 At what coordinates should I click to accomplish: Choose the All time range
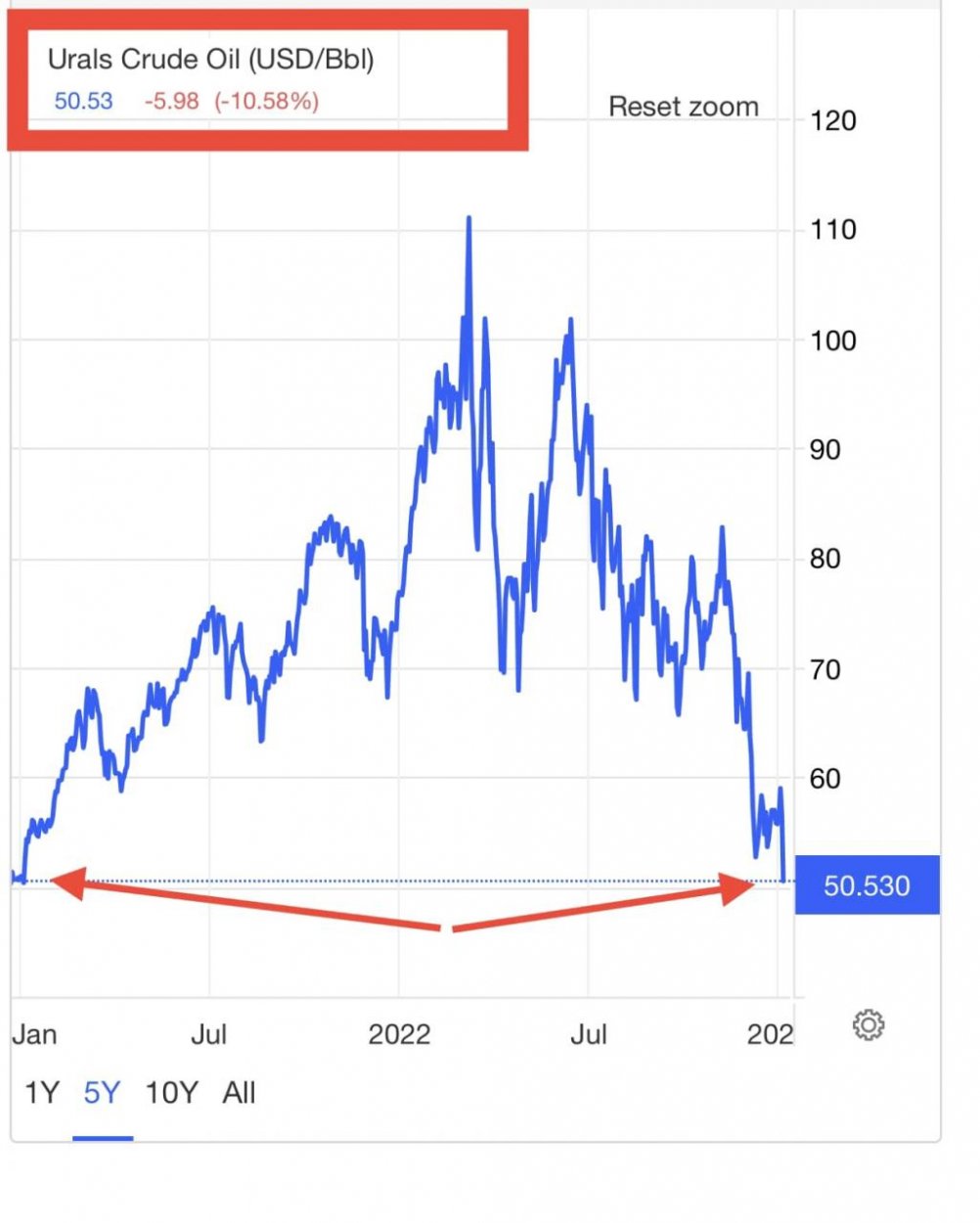pos(239,1093)
